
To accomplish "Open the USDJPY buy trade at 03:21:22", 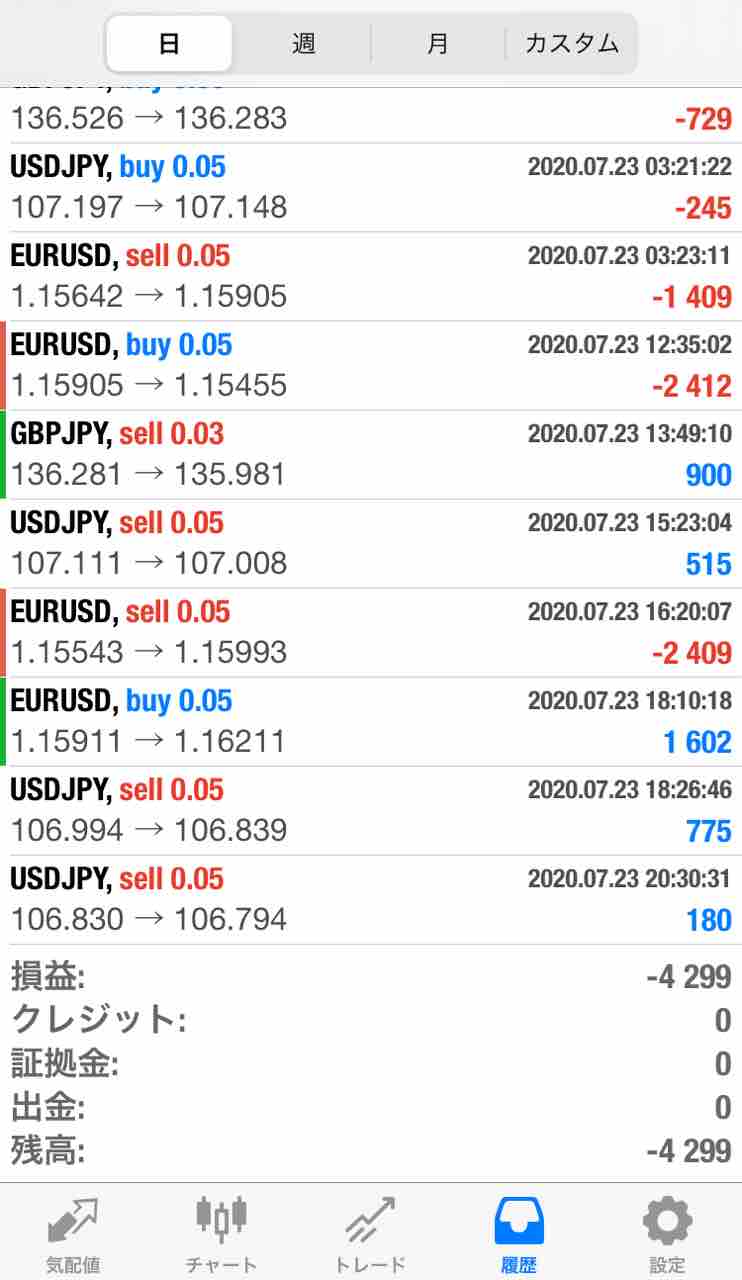I will pyautogui.click(x=371, y=187).
